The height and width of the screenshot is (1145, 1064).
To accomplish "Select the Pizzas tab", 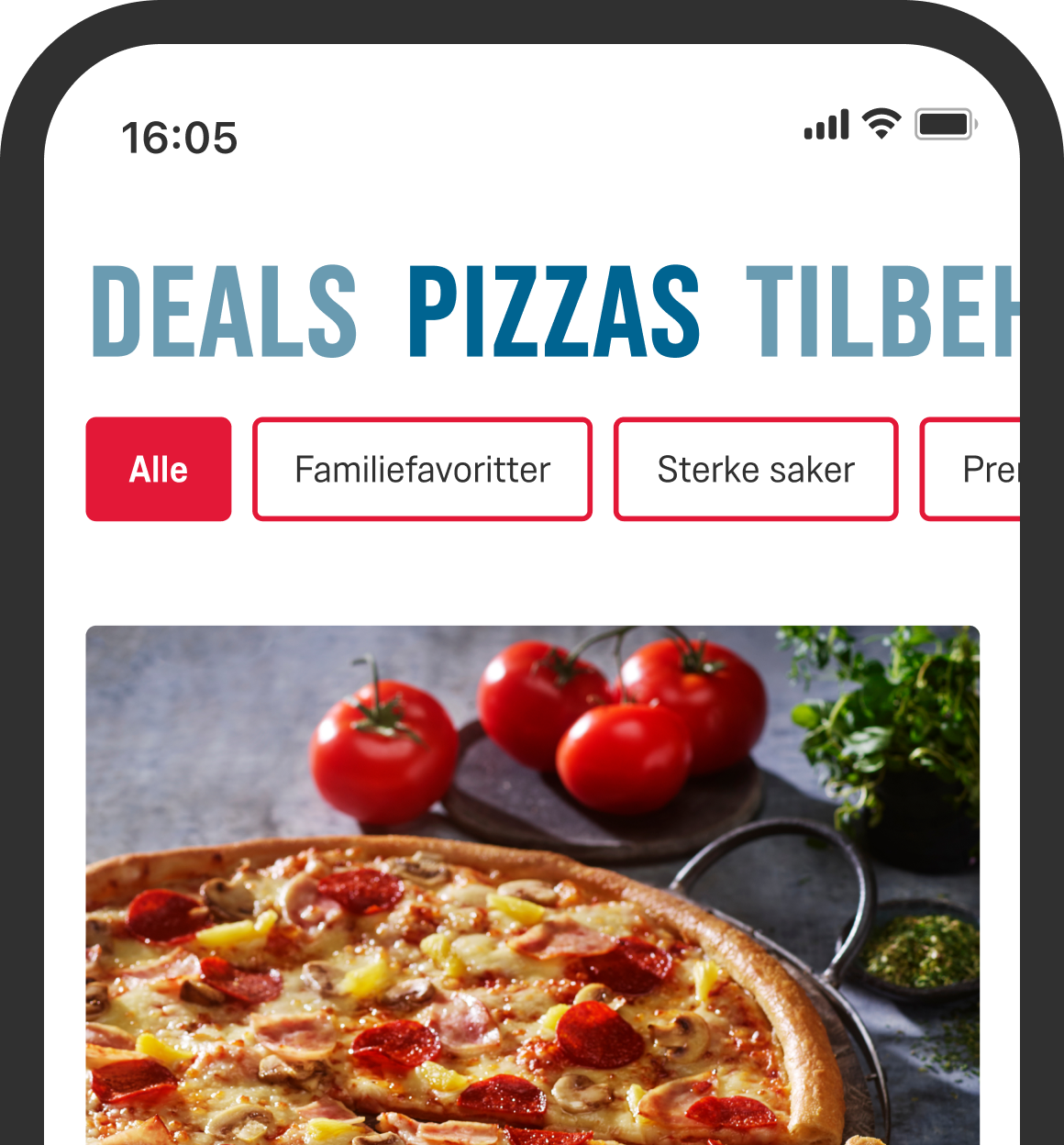I will pos(553,311).
